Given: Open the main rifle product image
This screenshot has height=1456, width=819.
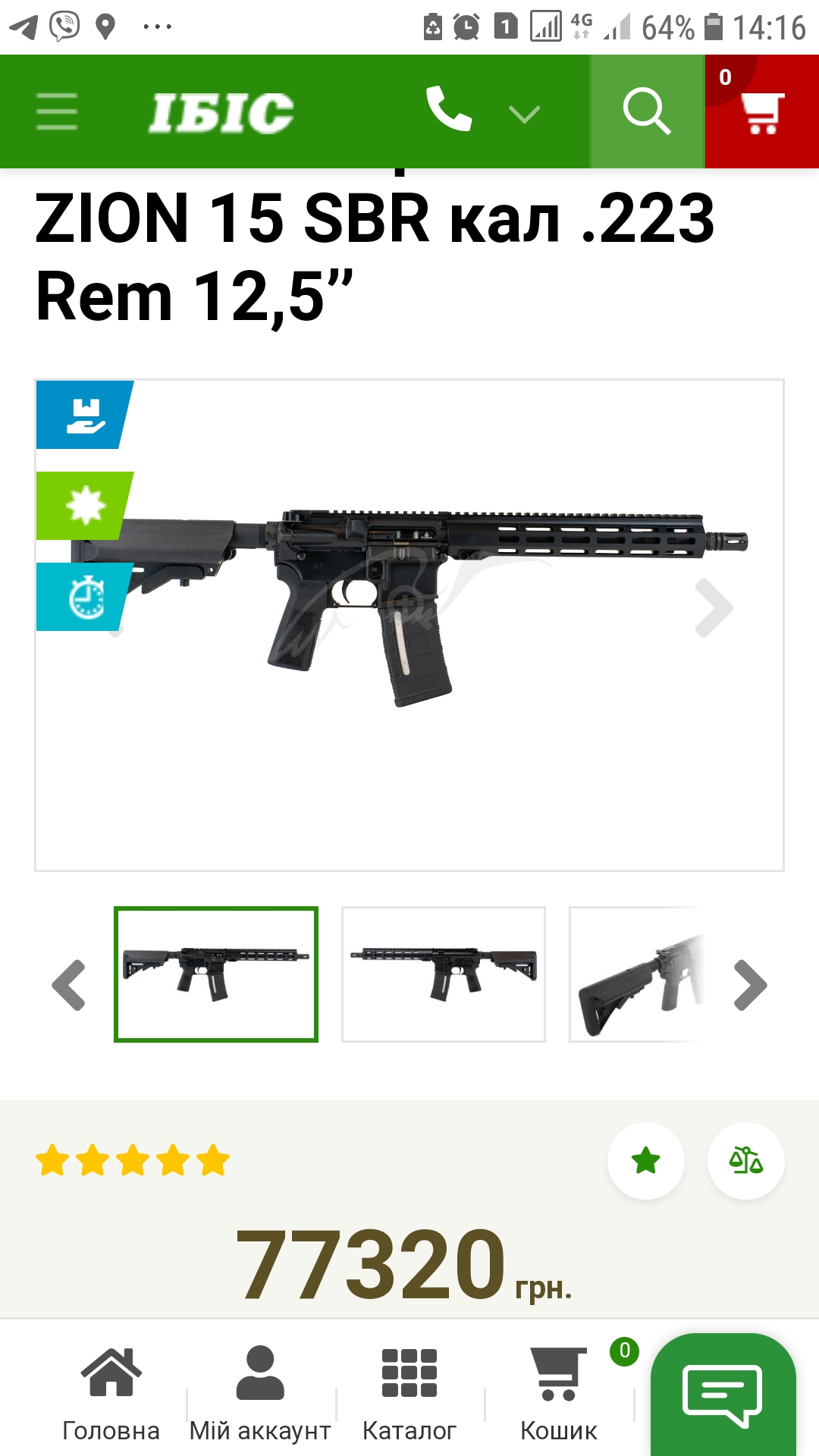Looking at the screenshot, I should pyautogui.click(x=409, y=607).
